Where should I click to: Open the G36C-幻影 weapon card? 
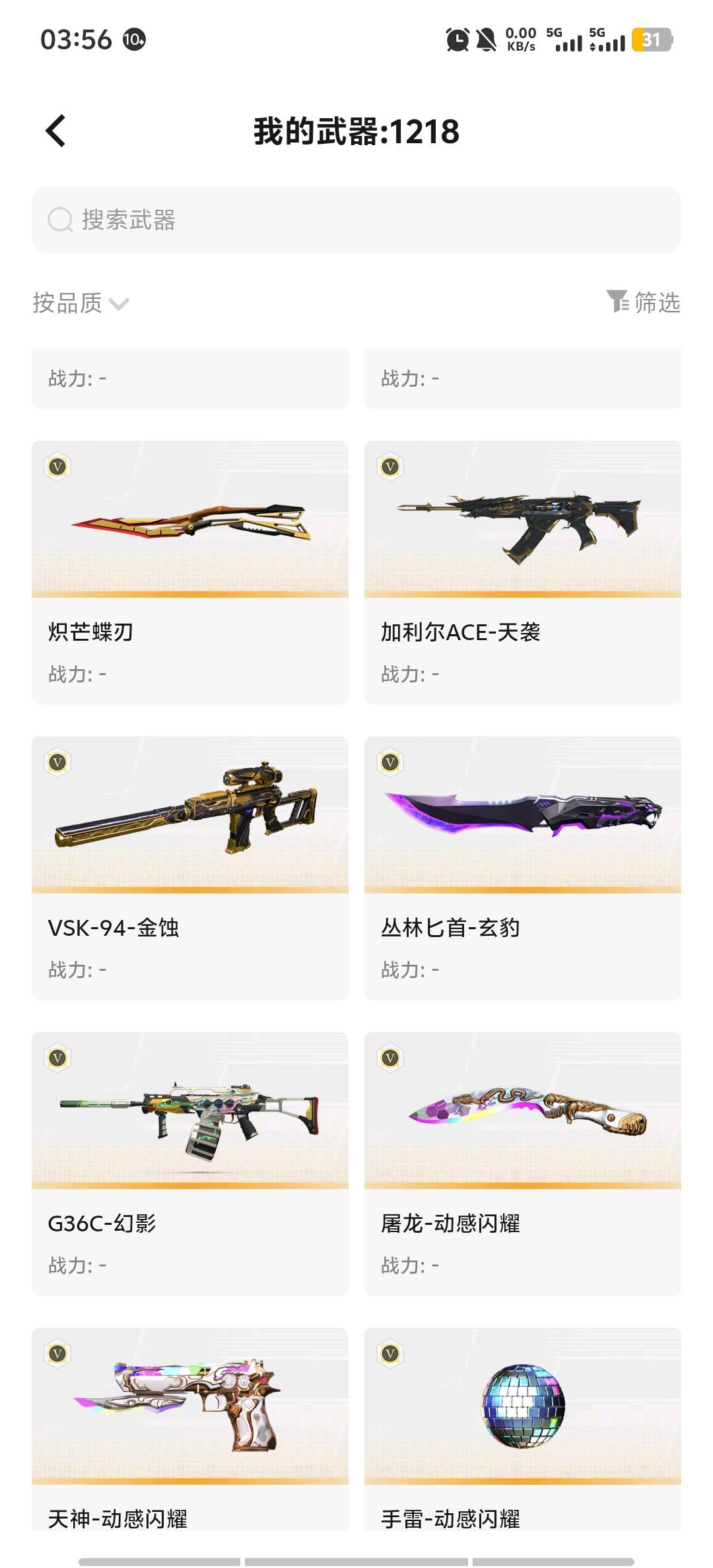coord(190,1163)
